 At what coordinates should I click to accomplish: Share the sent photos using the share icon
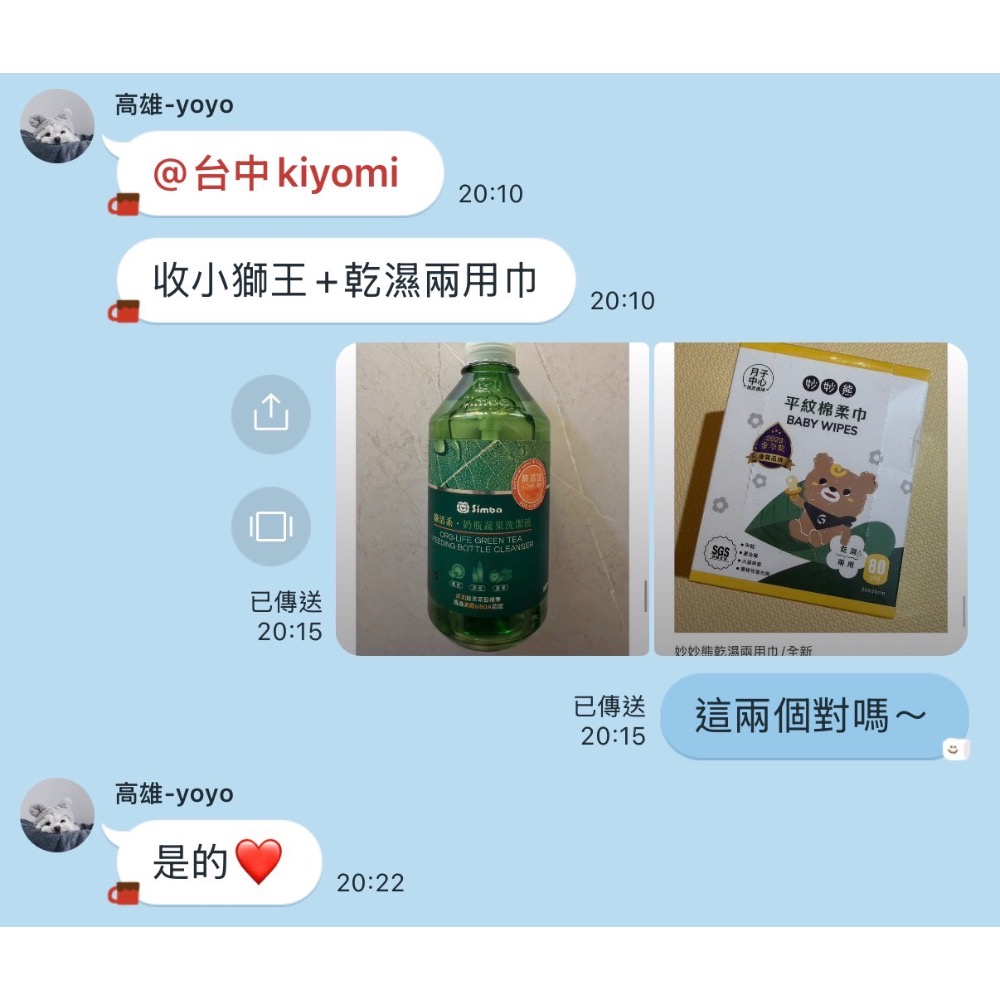[x=271, y=414]
